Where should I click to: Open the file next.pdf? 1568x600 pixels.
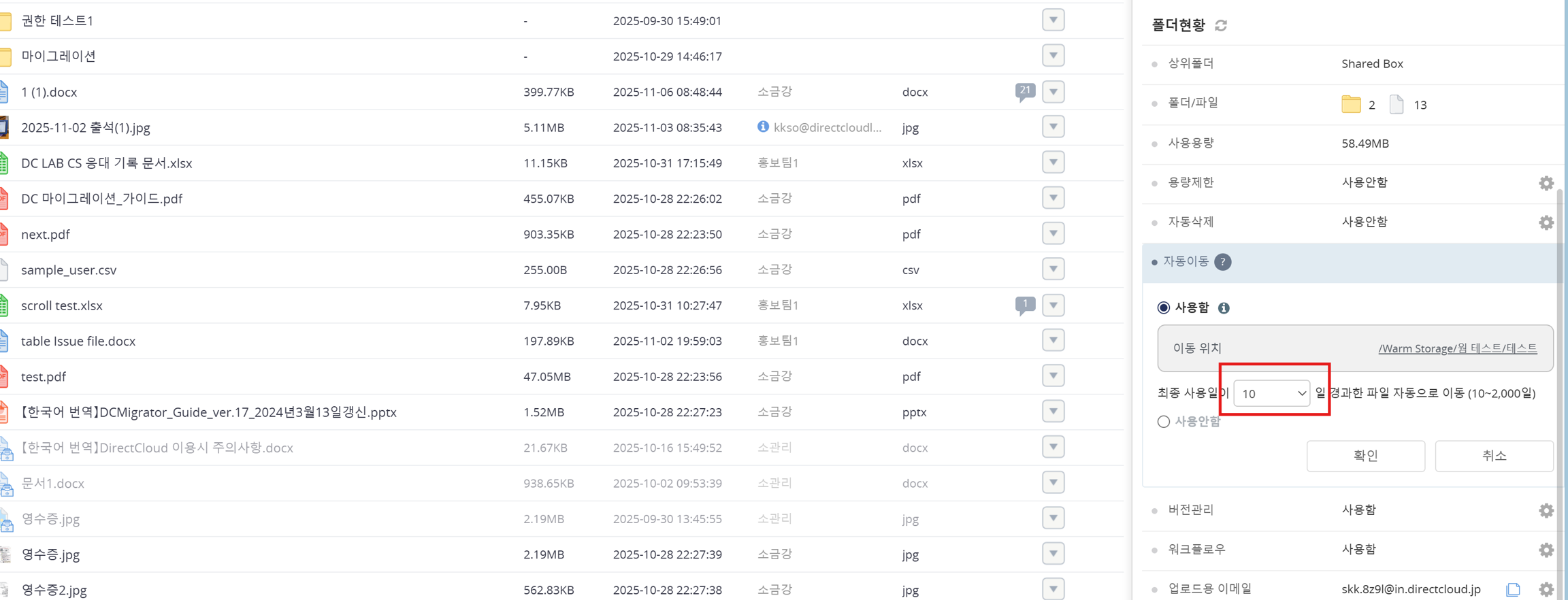[x=46, y=235]
